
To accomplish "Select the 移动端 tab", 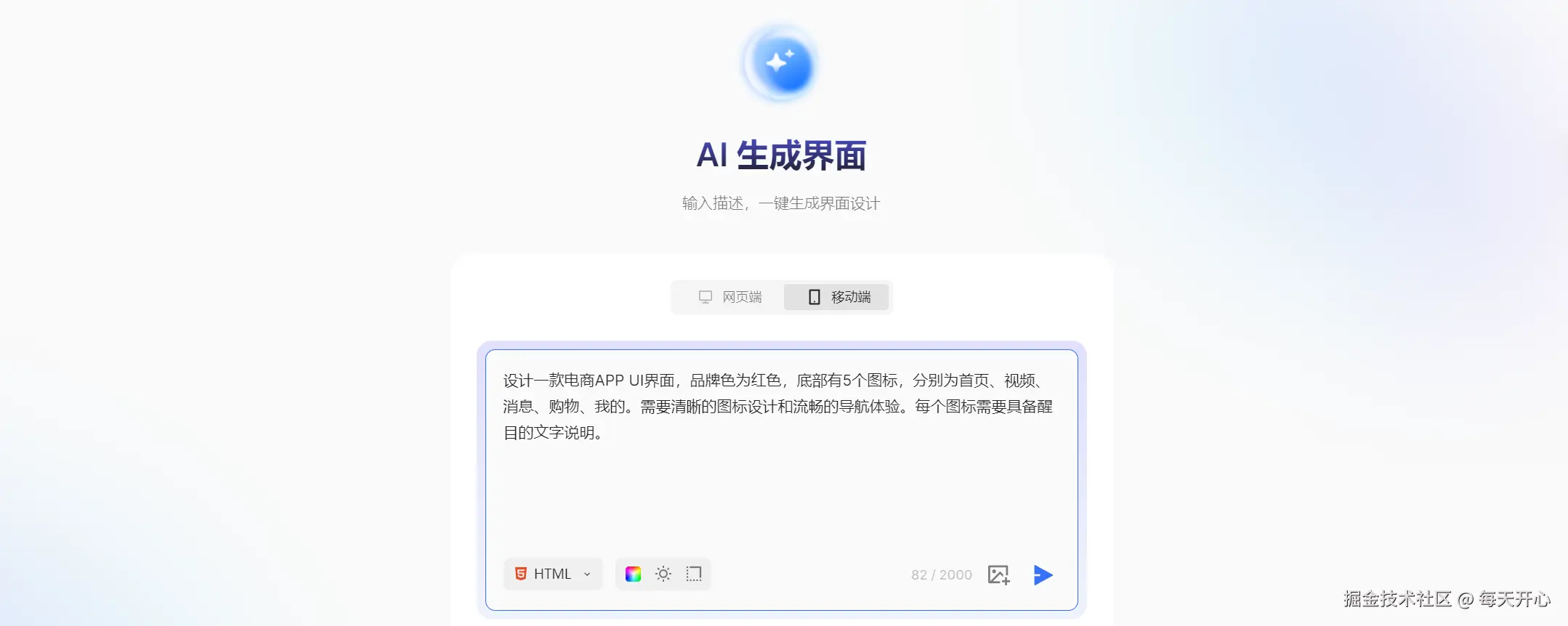I will [838, 297].
